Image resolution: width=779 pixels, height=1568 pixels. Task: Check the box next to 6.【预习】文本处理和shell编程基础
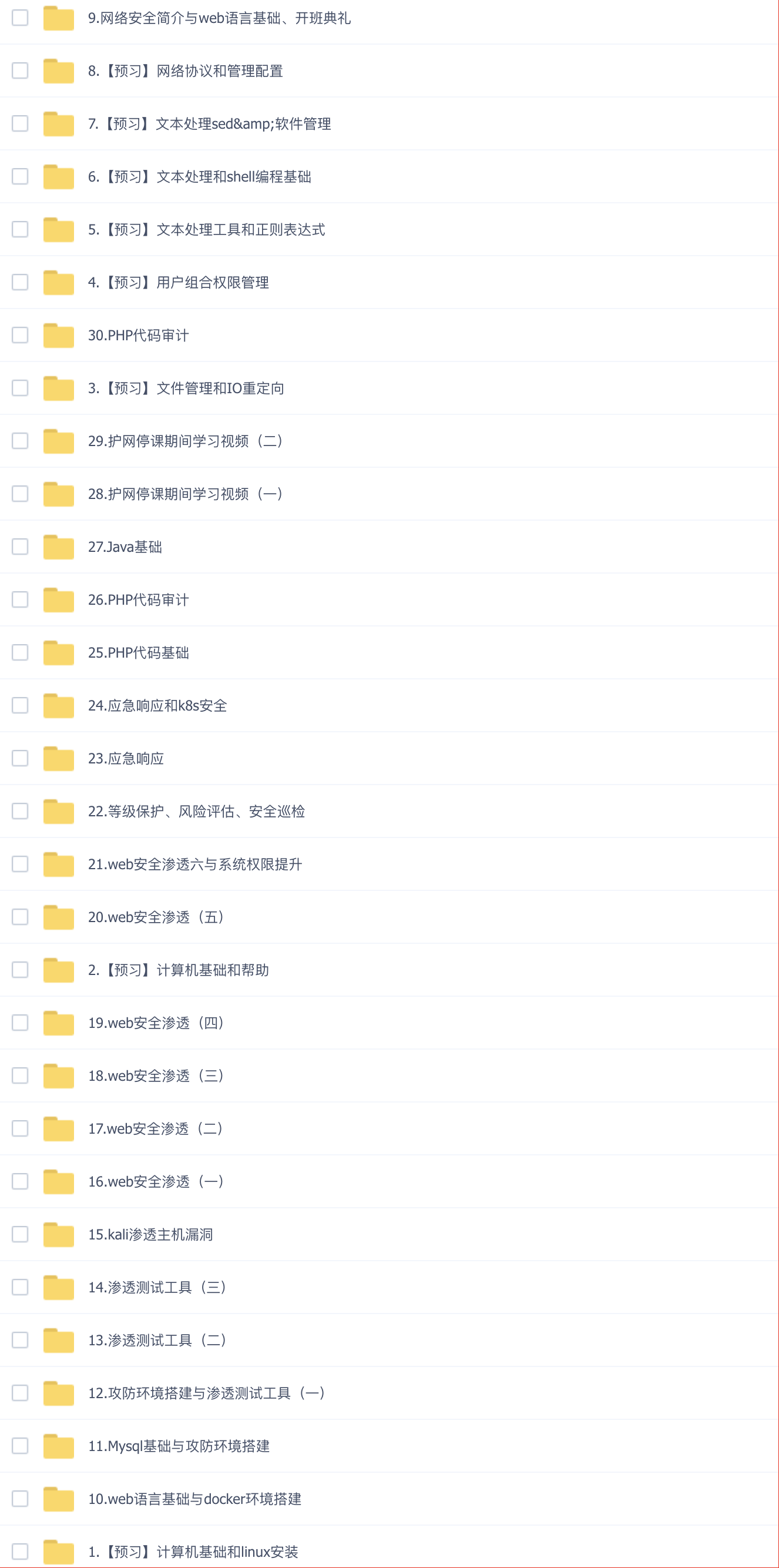tap(20, 176)
